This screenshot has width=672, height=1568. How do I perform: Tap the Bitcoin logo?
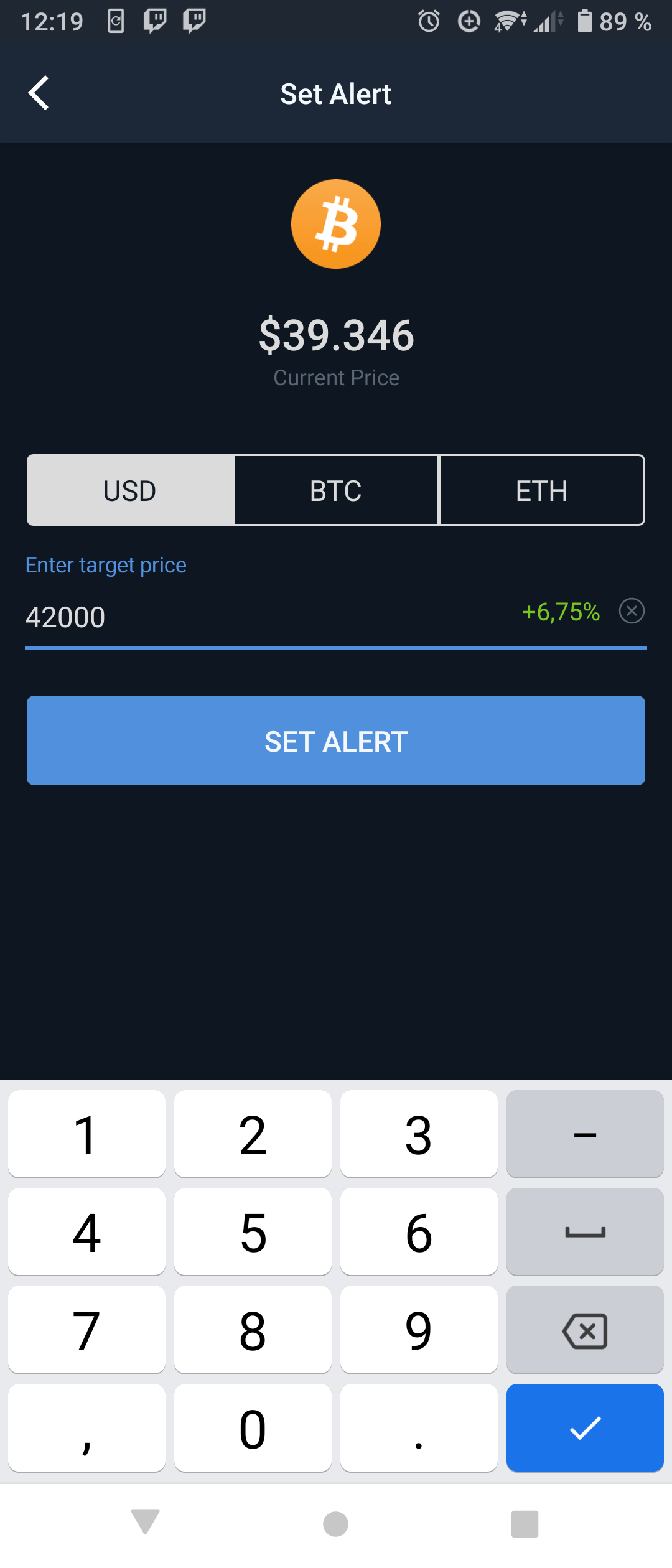pyautogui.click(x=336, y=224)
